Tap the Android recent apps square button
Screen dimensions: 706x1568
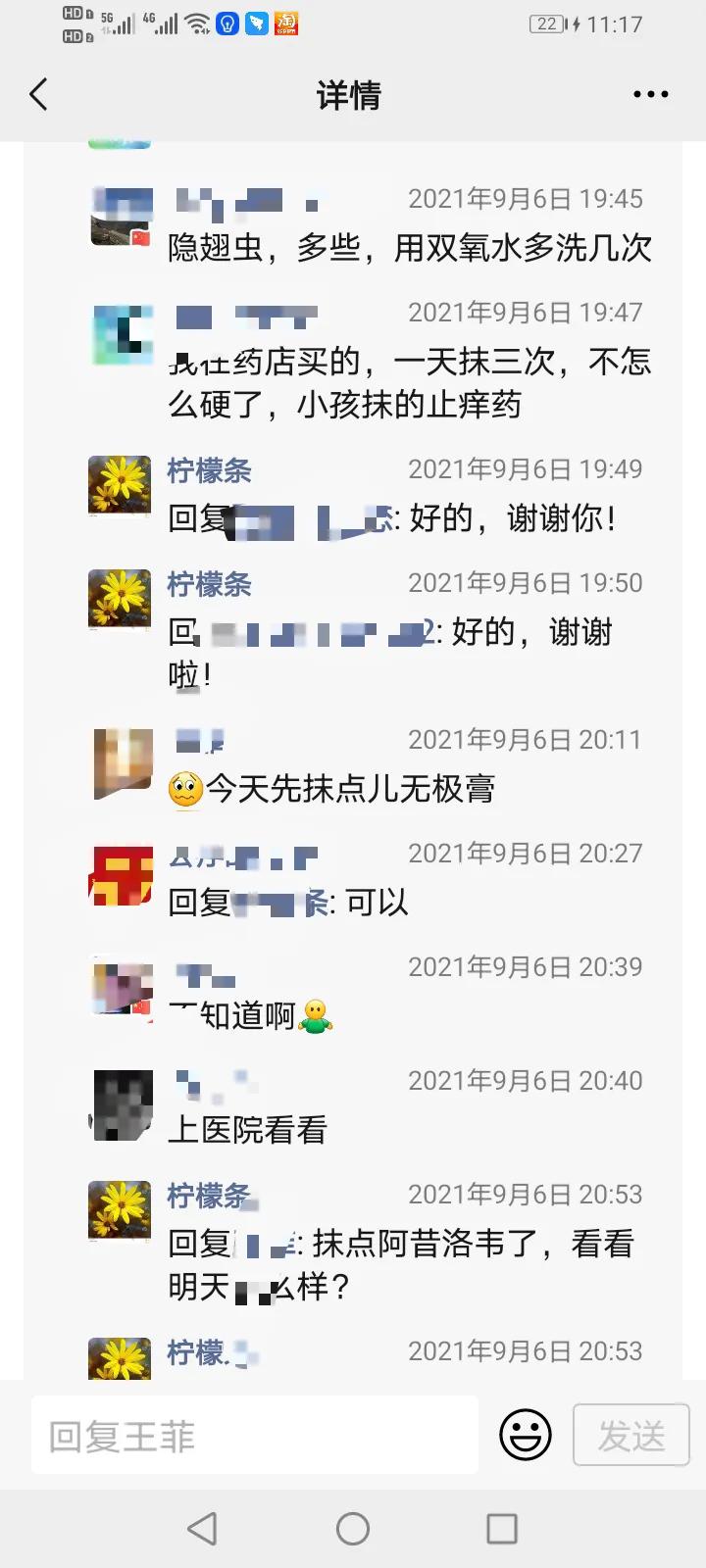coord(501,1529)
